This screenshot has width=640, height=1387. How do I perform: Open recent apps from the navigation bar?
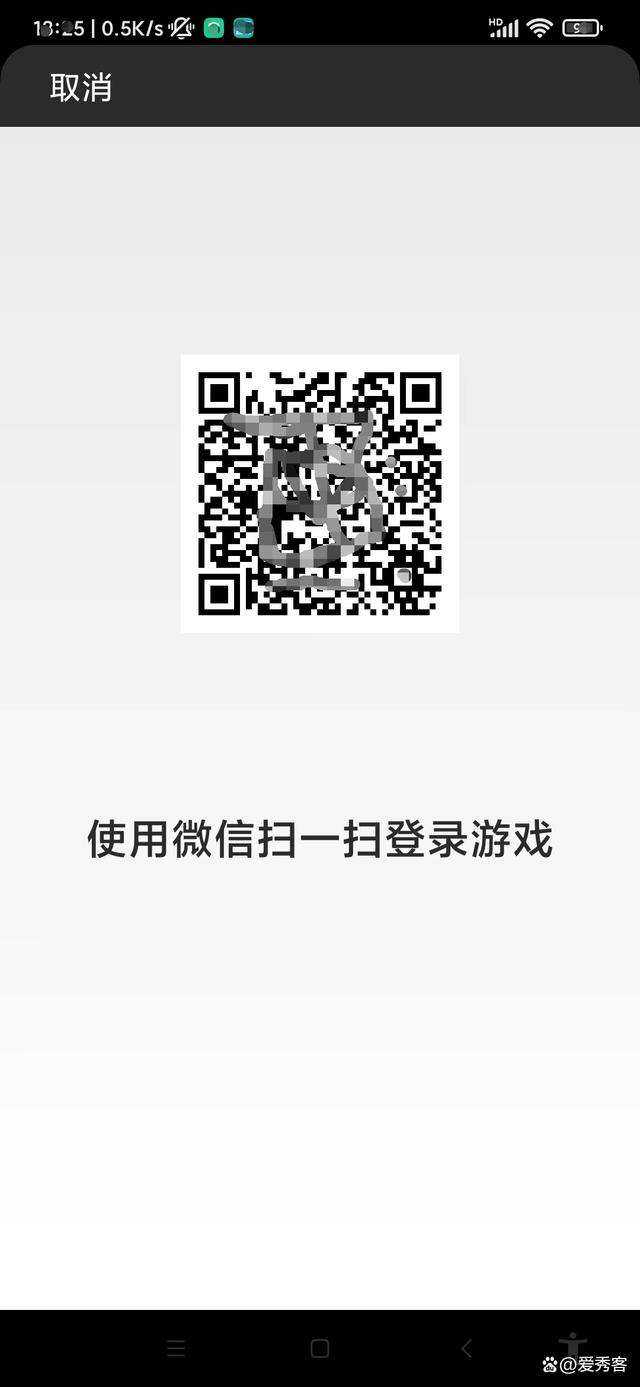(176, 1348)
